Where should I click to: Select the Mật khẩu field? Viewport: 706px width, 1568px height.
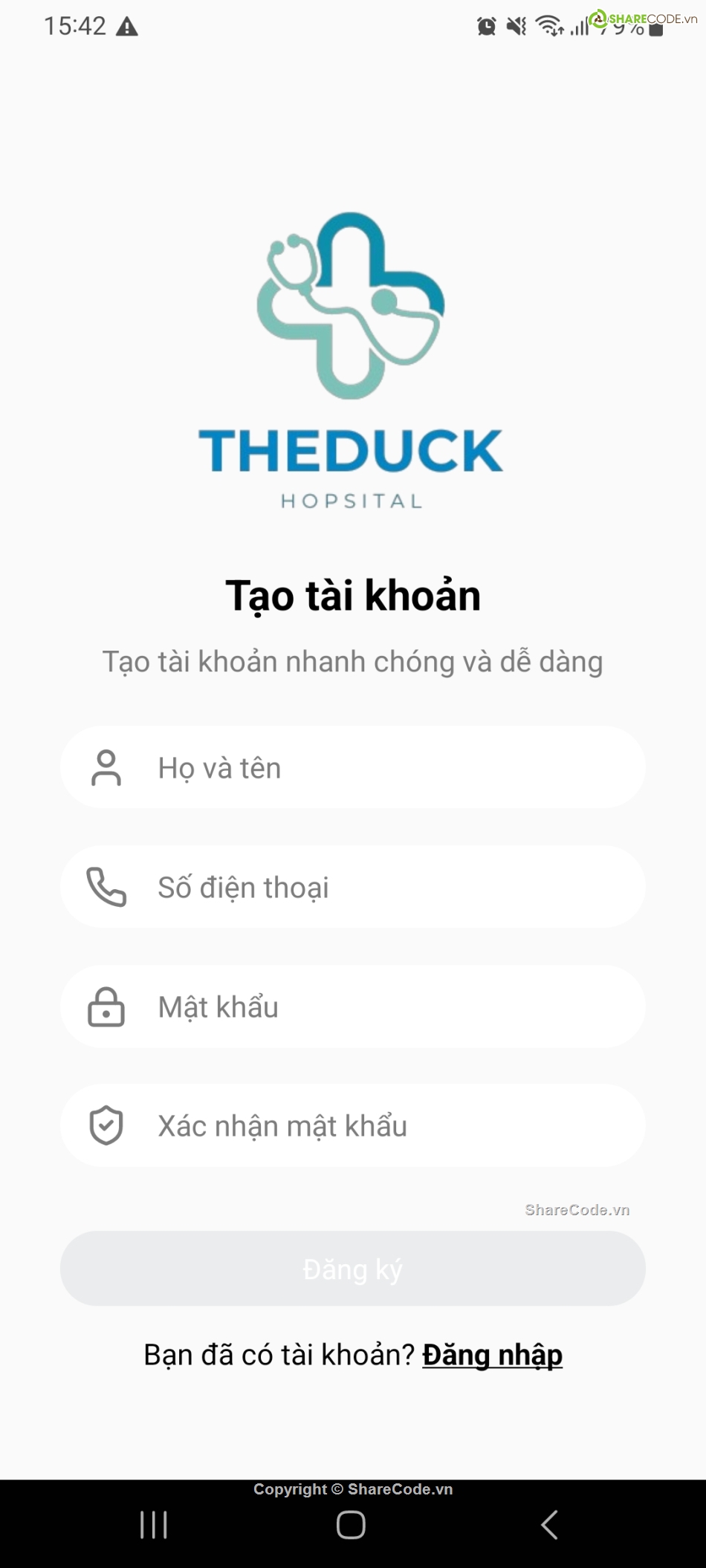(353, 1006)
